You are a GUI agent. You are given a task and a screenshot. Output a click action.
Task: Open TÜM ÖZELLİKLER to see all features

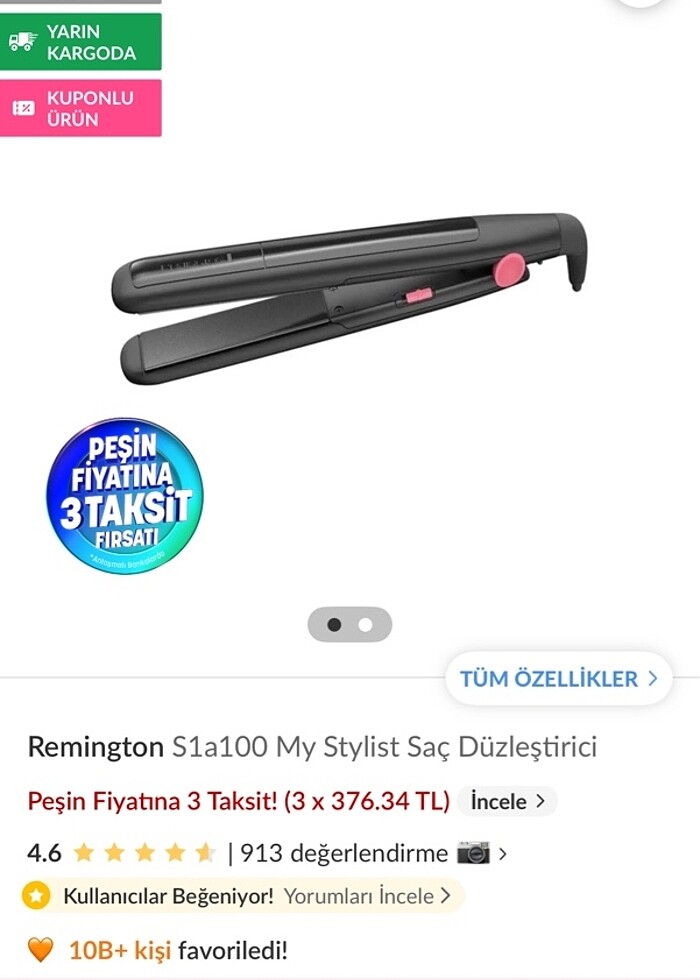tap(558, 678)
